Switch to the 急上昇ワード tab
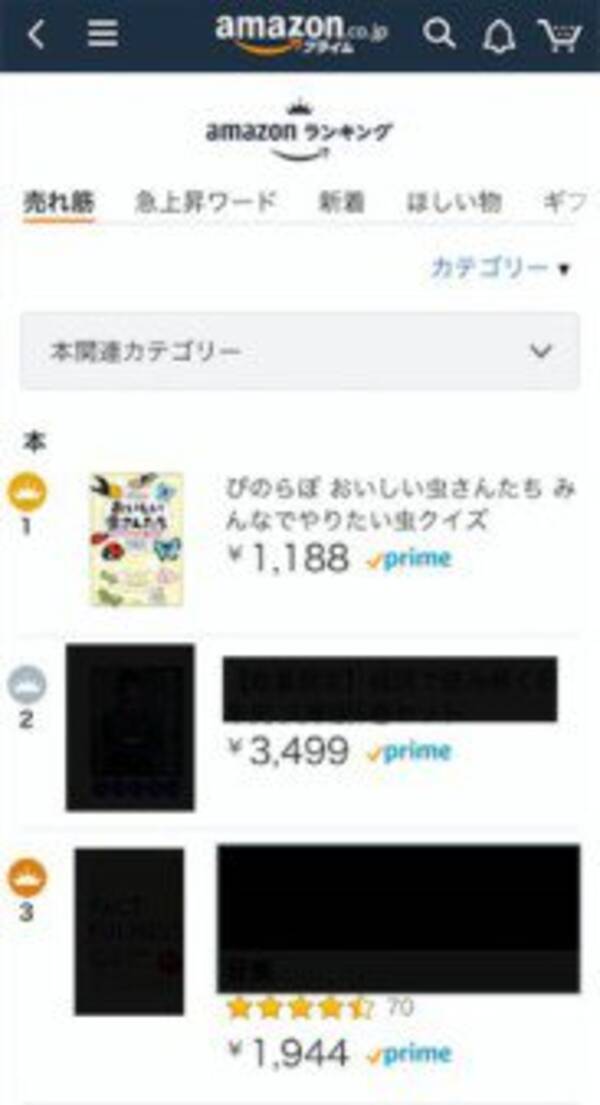The height and width of the screenshot is (1105, 600). point(205,202)
